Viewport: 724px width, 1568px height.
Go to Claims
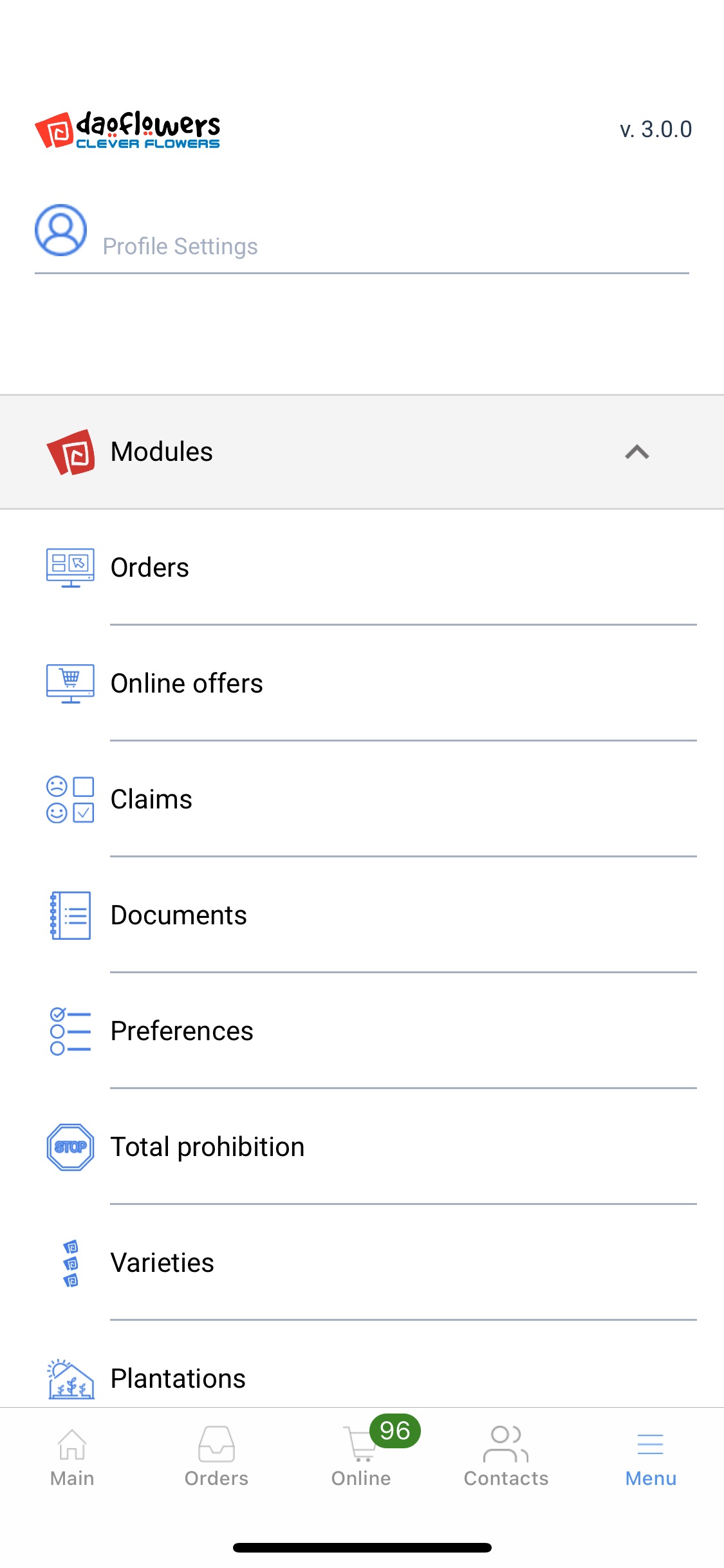[151, 799]
